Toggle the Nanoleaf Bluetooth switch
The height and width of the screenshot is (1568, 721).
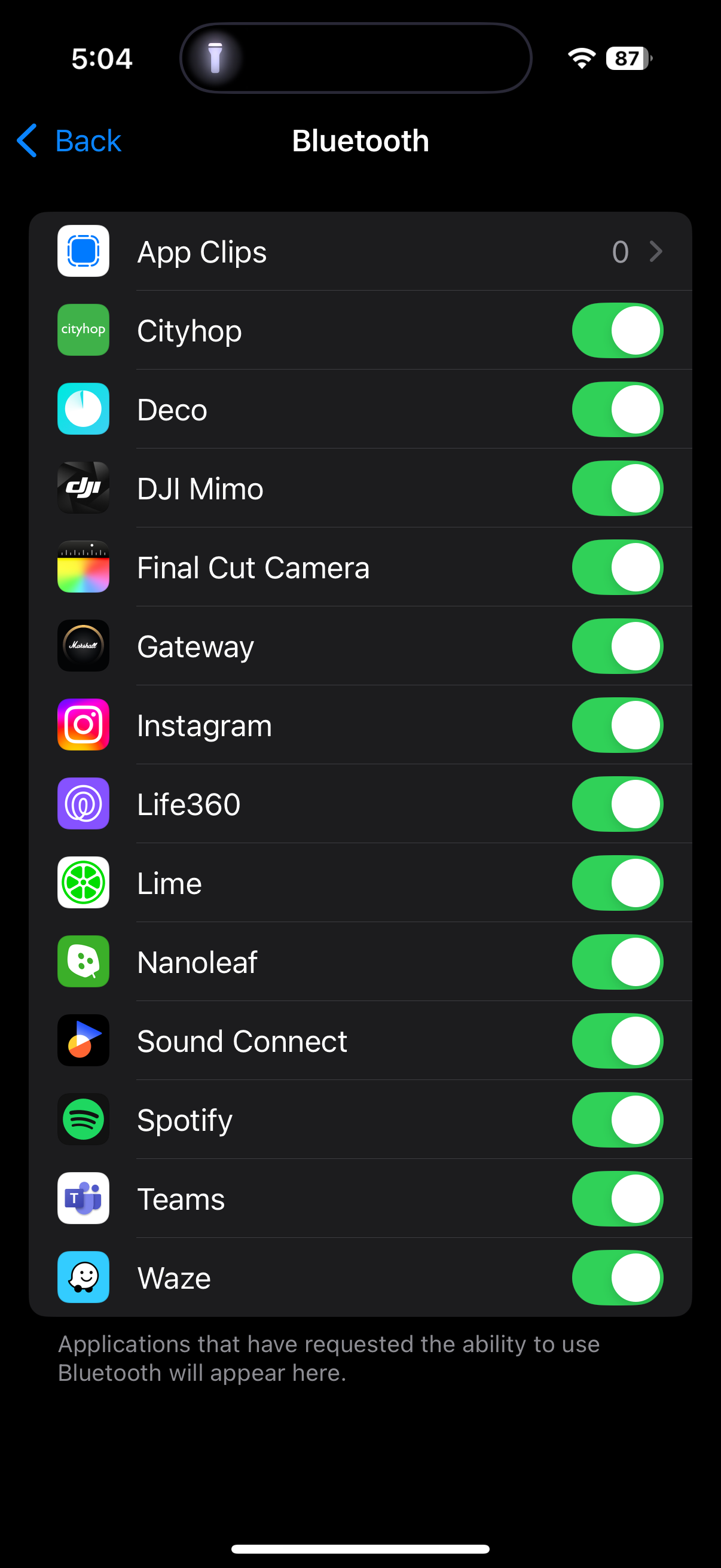617,962
